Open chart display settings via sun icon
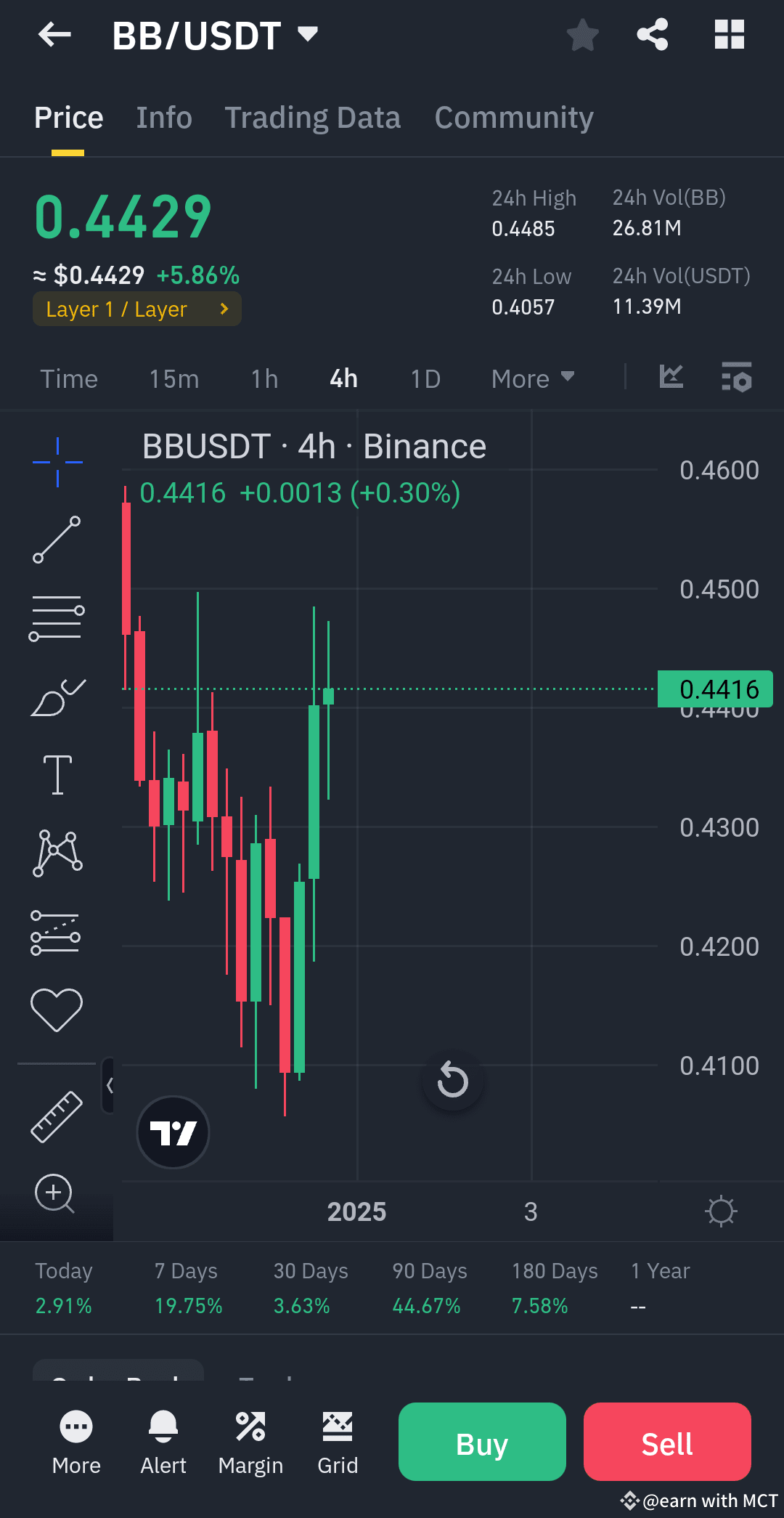The width and height of the screenshot is (784, 1518). point(721,1211)
